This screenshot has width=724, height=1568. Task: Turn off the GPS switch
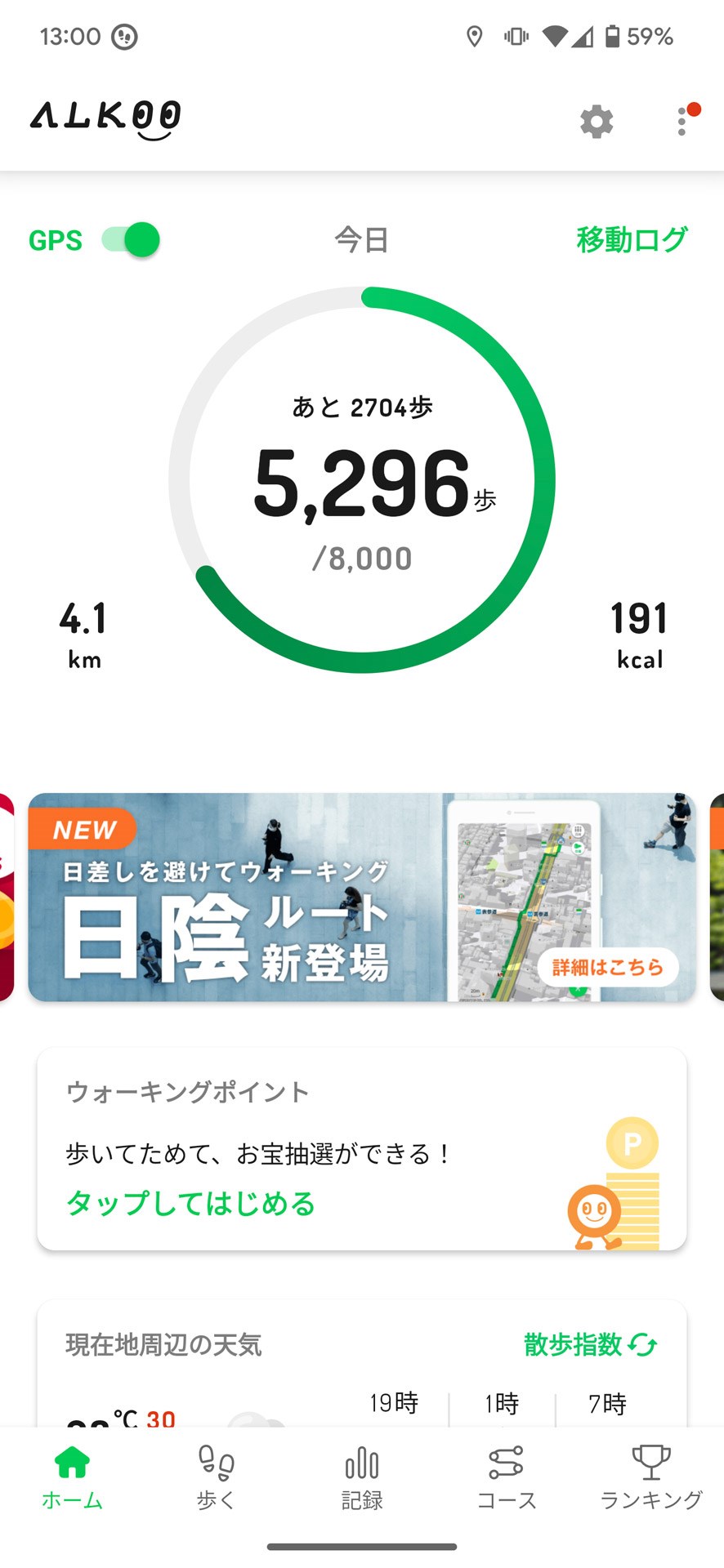[131, 240]
